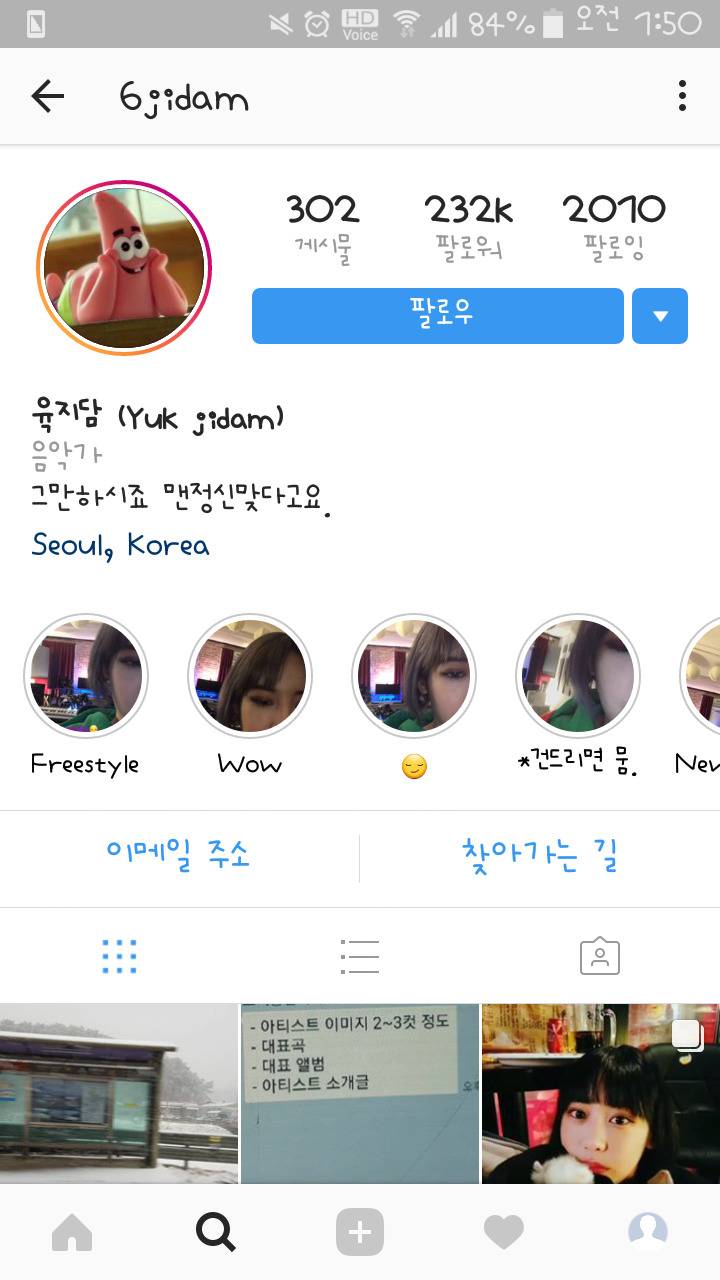Open the Wow story highlight

coord(250,696)
